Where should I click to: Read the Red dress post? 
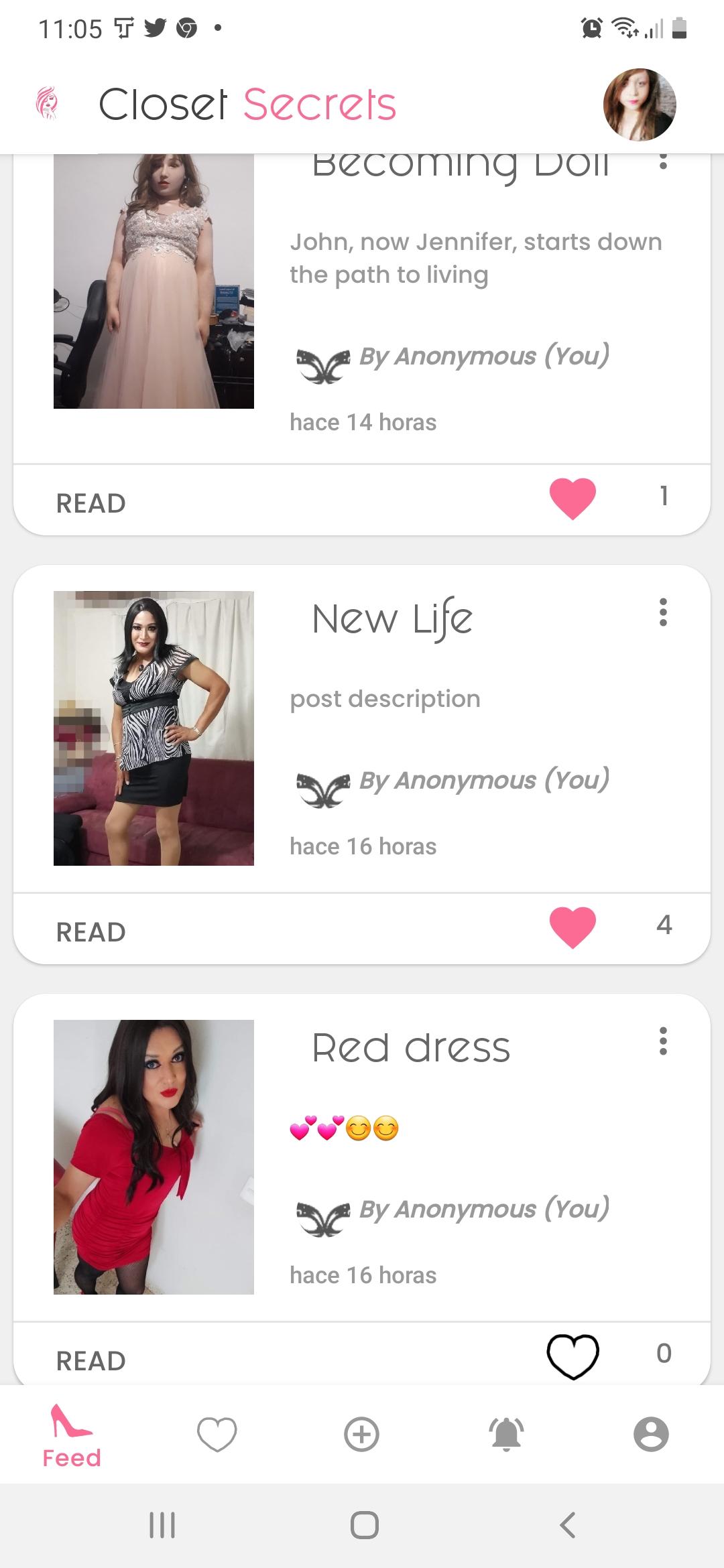[x=91, y=1361]
